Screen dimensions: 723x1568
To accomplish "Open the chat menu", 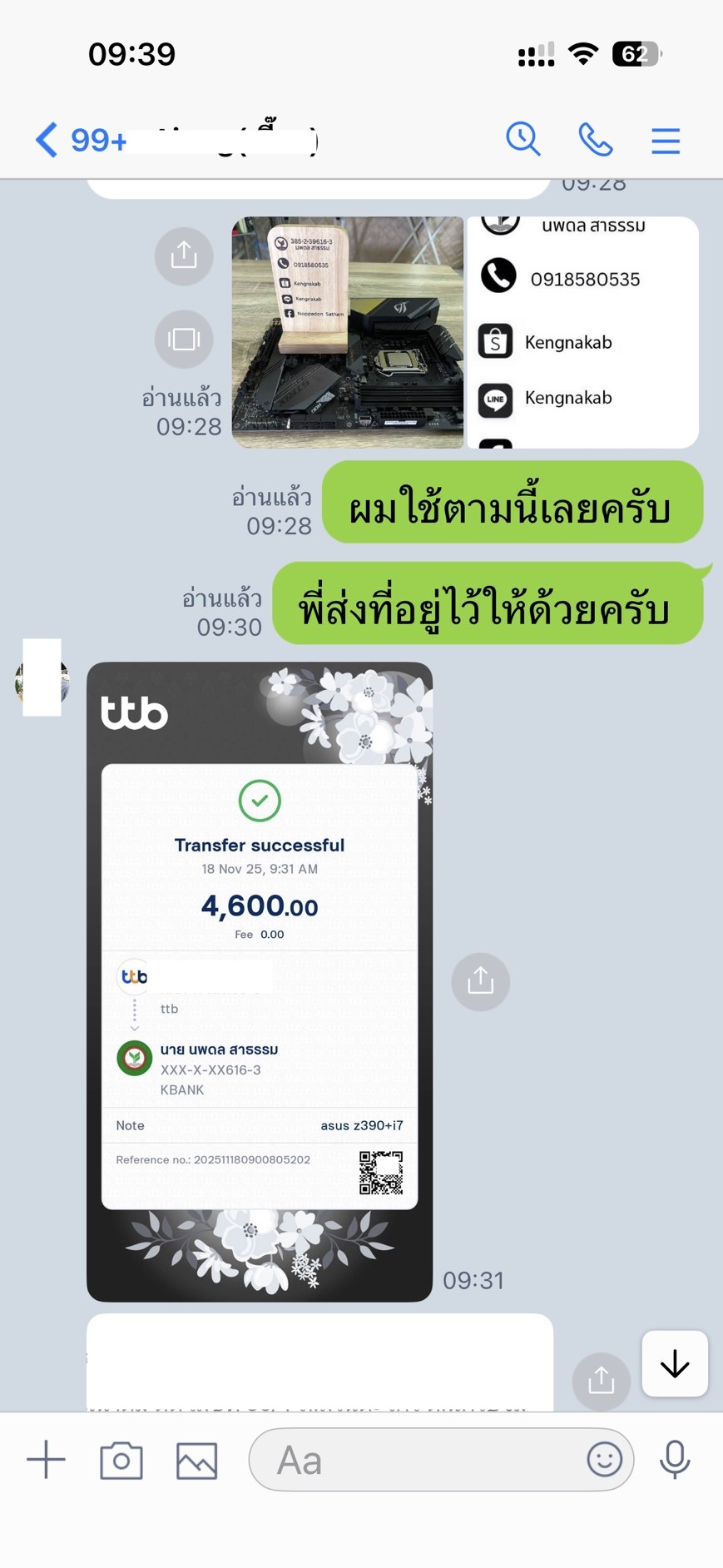I will tap(665, 141).
